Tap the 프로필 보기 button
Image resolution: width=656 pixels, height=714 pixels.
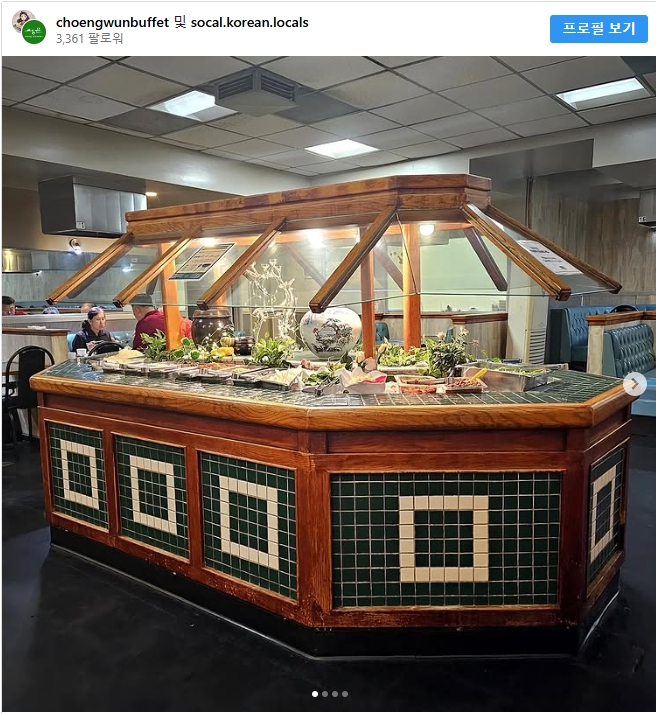pyautogui.click(x=598, y=28)
